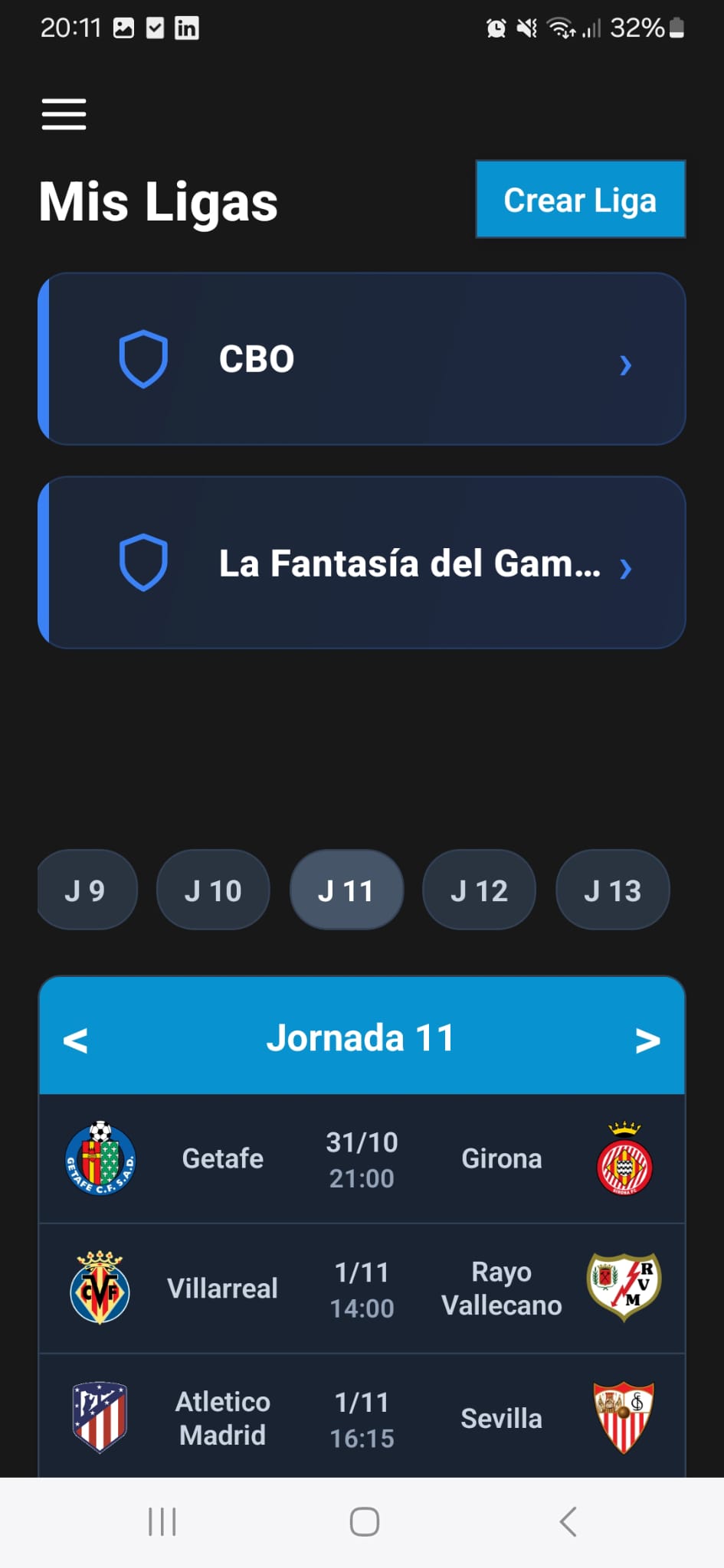Image resolution: width=724 pixels, height=1568 pixels.
Task: Select the Atletico Madrid crest
Action: pos(100,1416)
